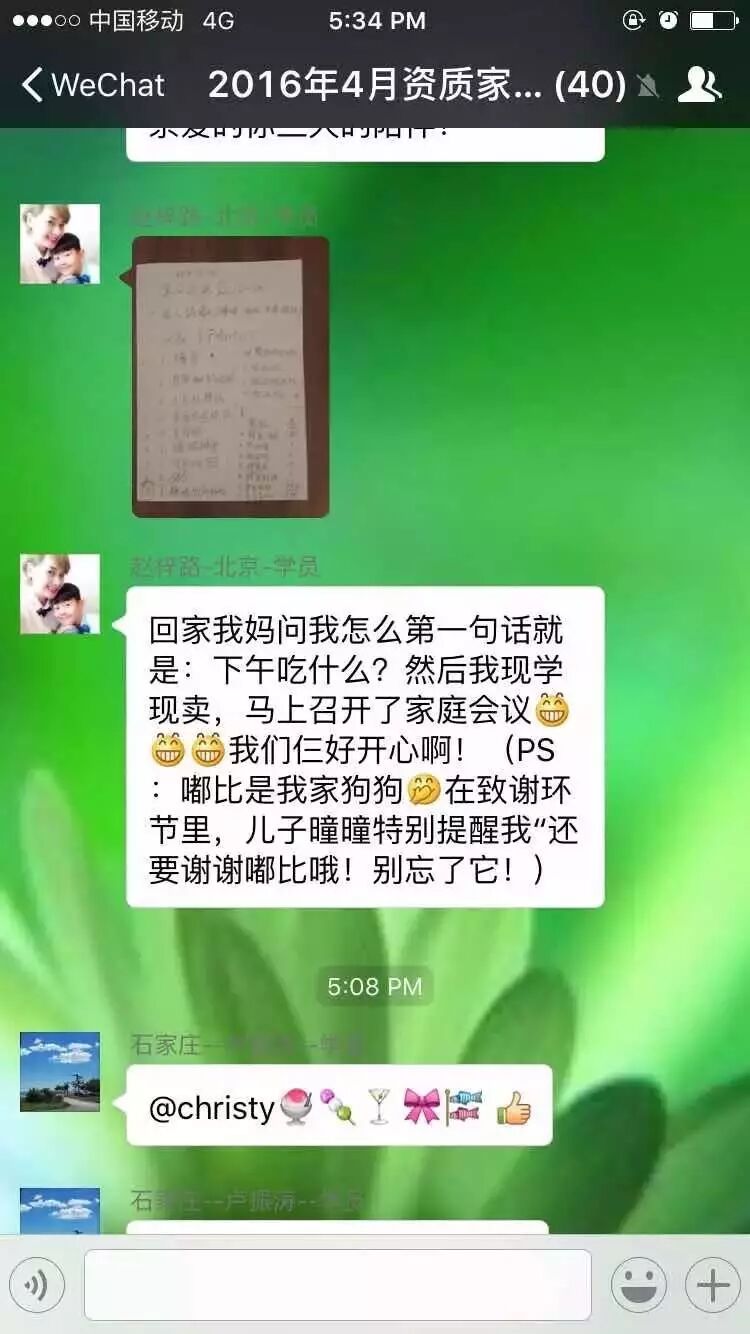Open the avatar next to the @christy message
Image resolution: width=750 pixels, height=1334 pixels.
point(60,1072)
